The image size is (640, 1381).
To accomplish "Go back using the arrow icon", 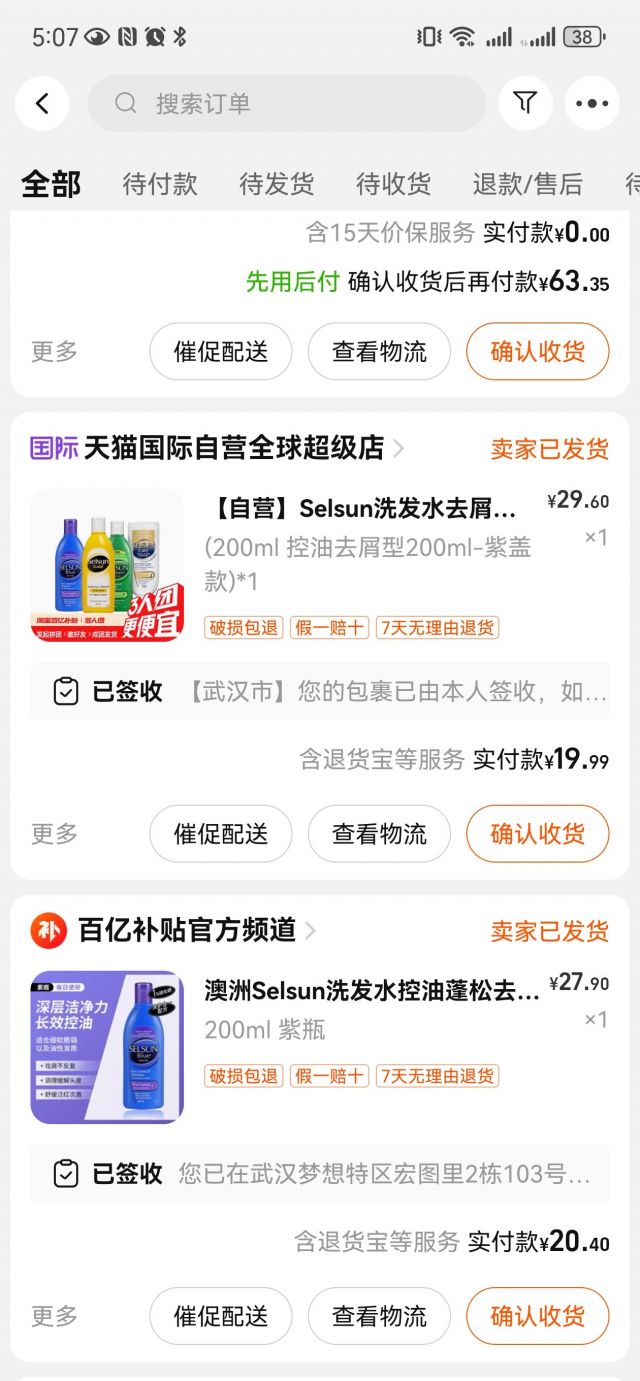I will tap(42, 103).
